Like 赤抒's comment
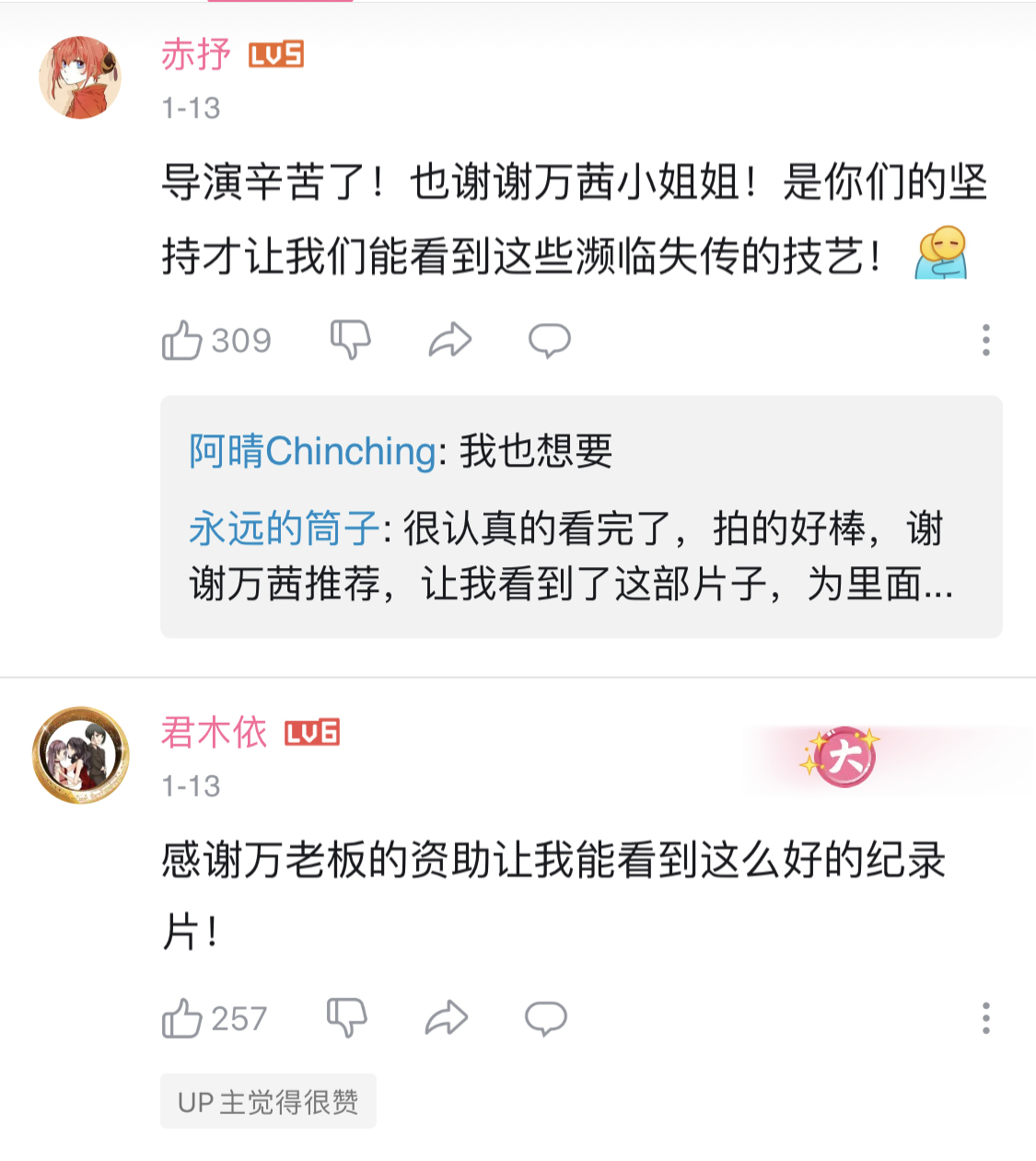The height and width of the screenshot is (1161, 1036). 182,341
